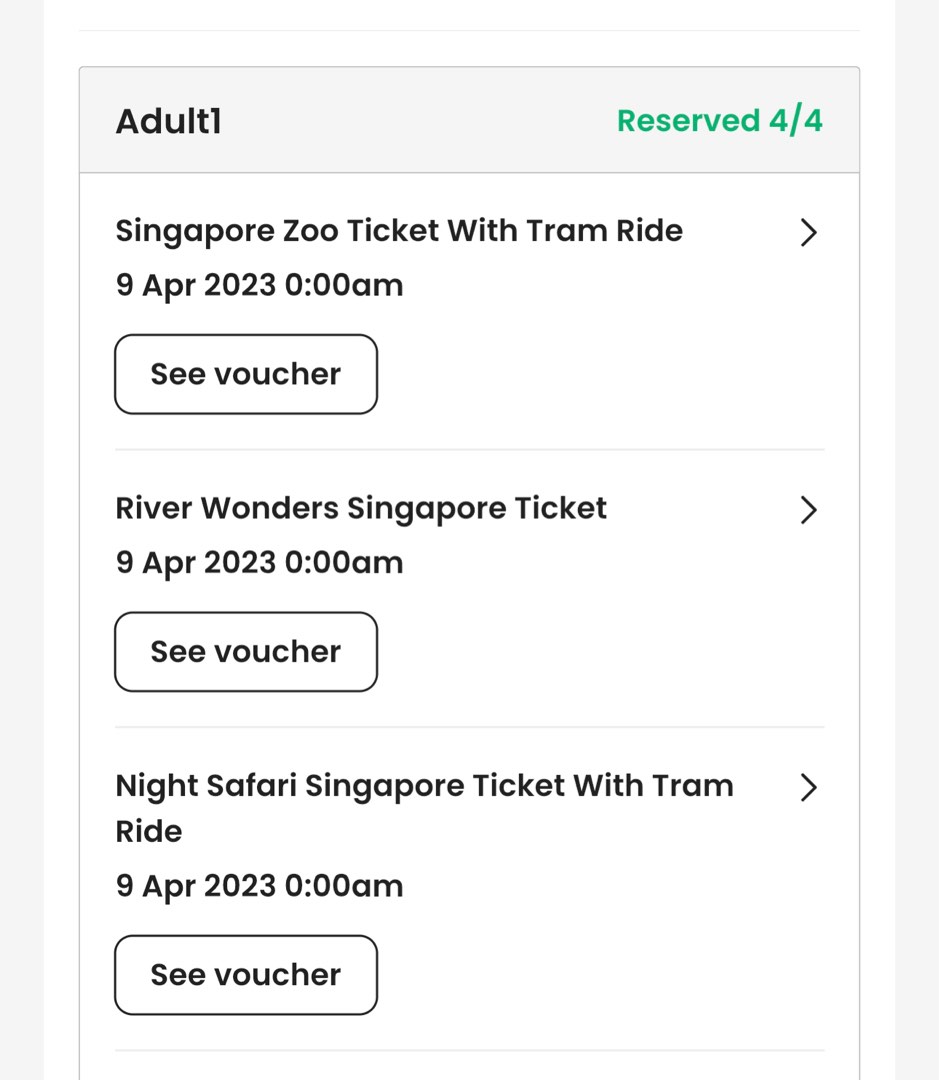The height and width of the screenshot is (1080, 939).
Task: Select the Adult1 voucher card header bar
Action: (x=470, y=120)
